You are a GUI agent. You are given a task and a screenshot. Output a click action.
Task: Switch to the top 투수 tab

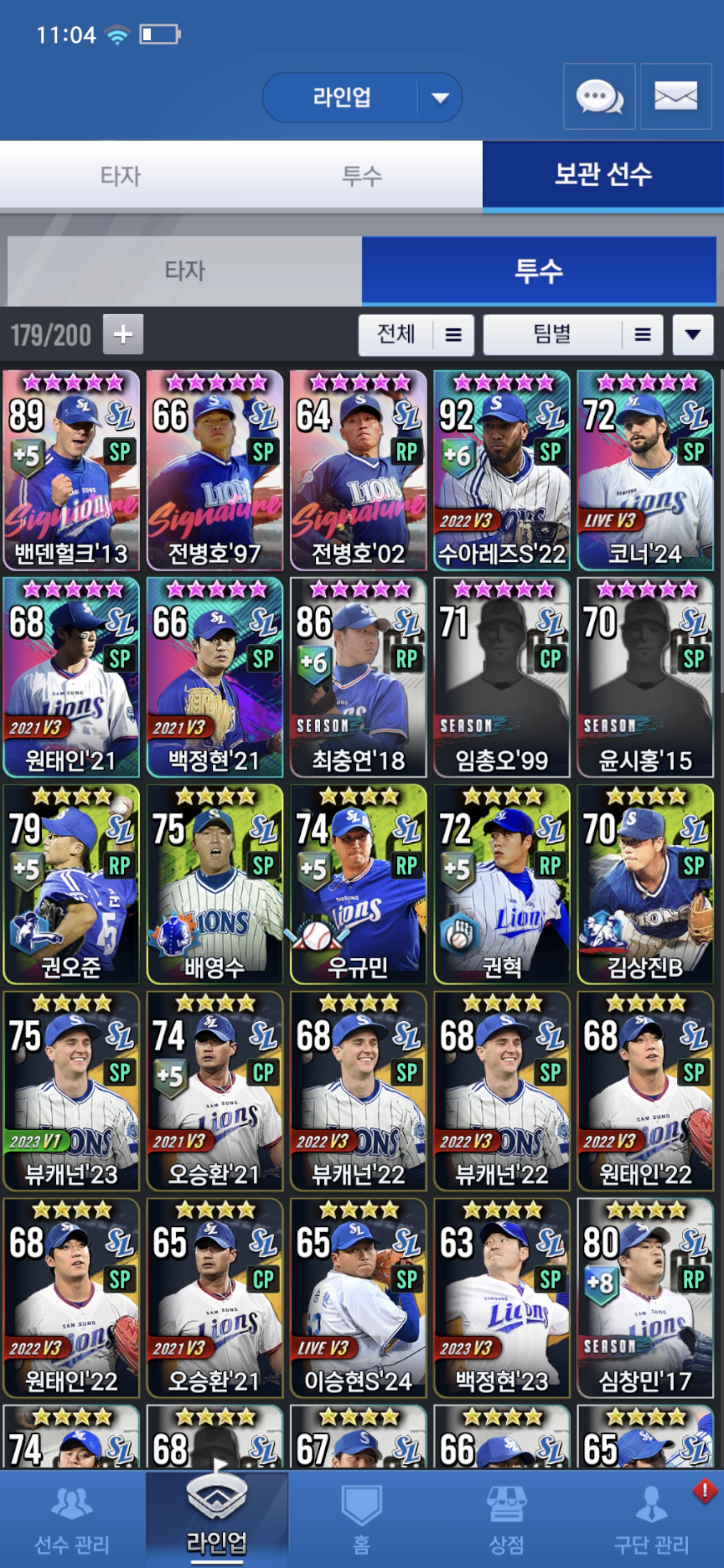tap(361, 176)
